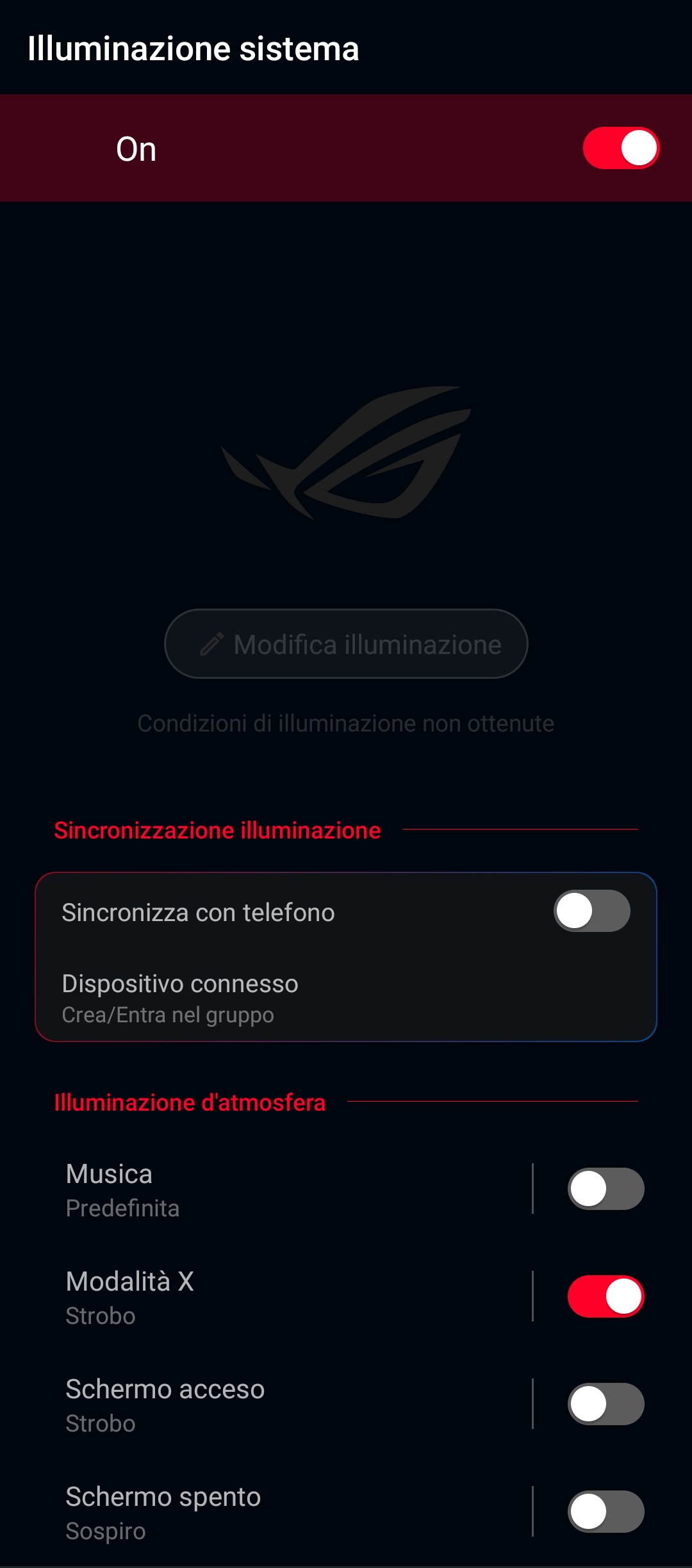Switch on the Schermo spento toggle
Viewport: 692px width, 1568px height.
605,1512
